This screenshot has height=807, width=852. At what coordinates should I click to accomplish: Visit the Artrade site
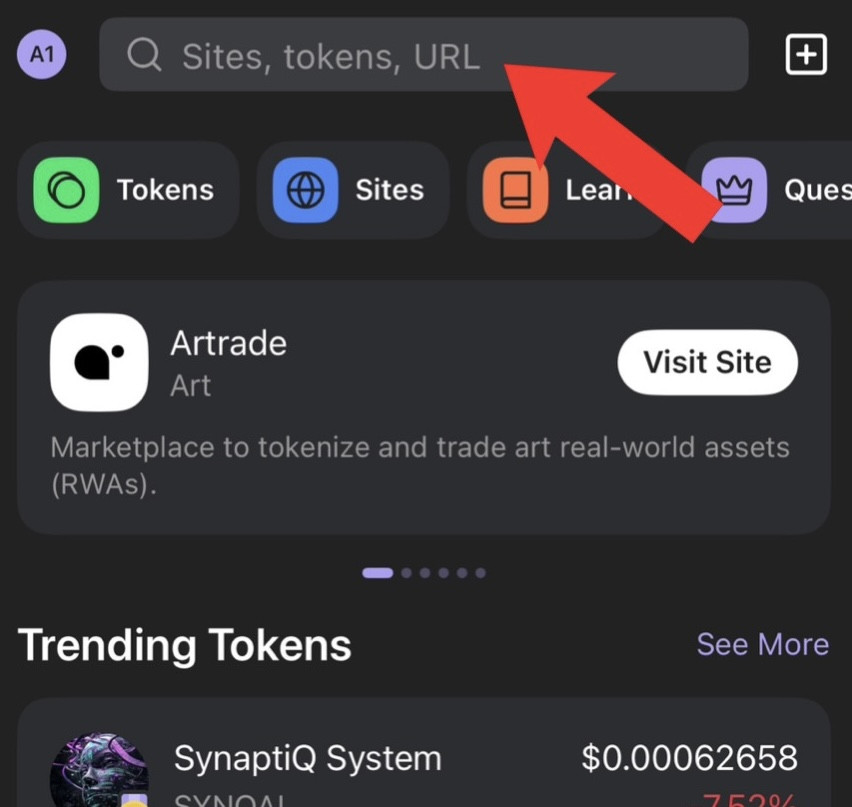[707, 361]
